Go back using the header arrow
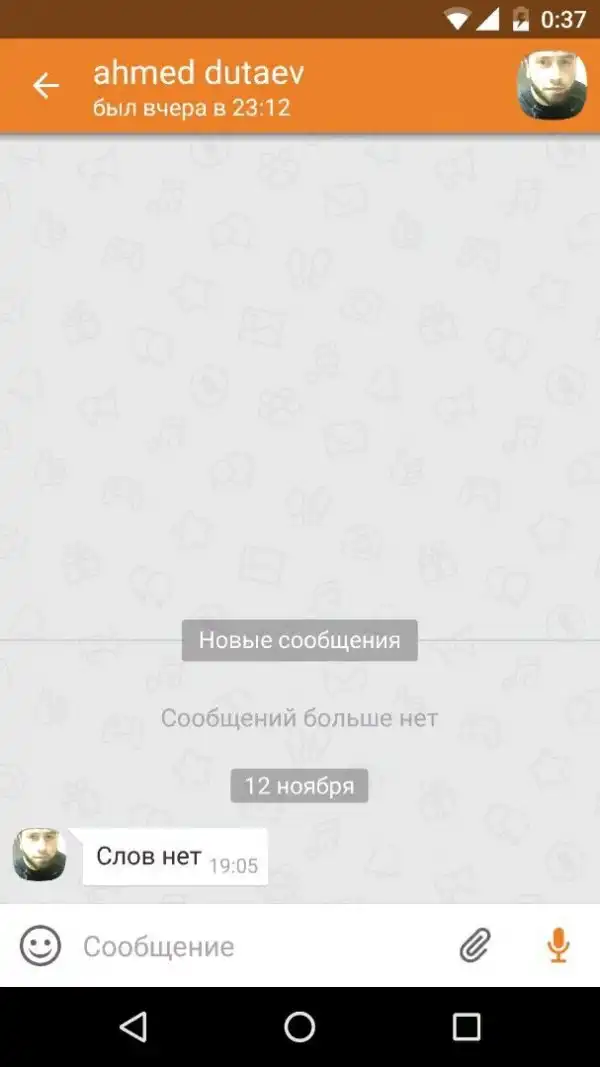Viewport: 600px width, 1067px height. point(46,86)
